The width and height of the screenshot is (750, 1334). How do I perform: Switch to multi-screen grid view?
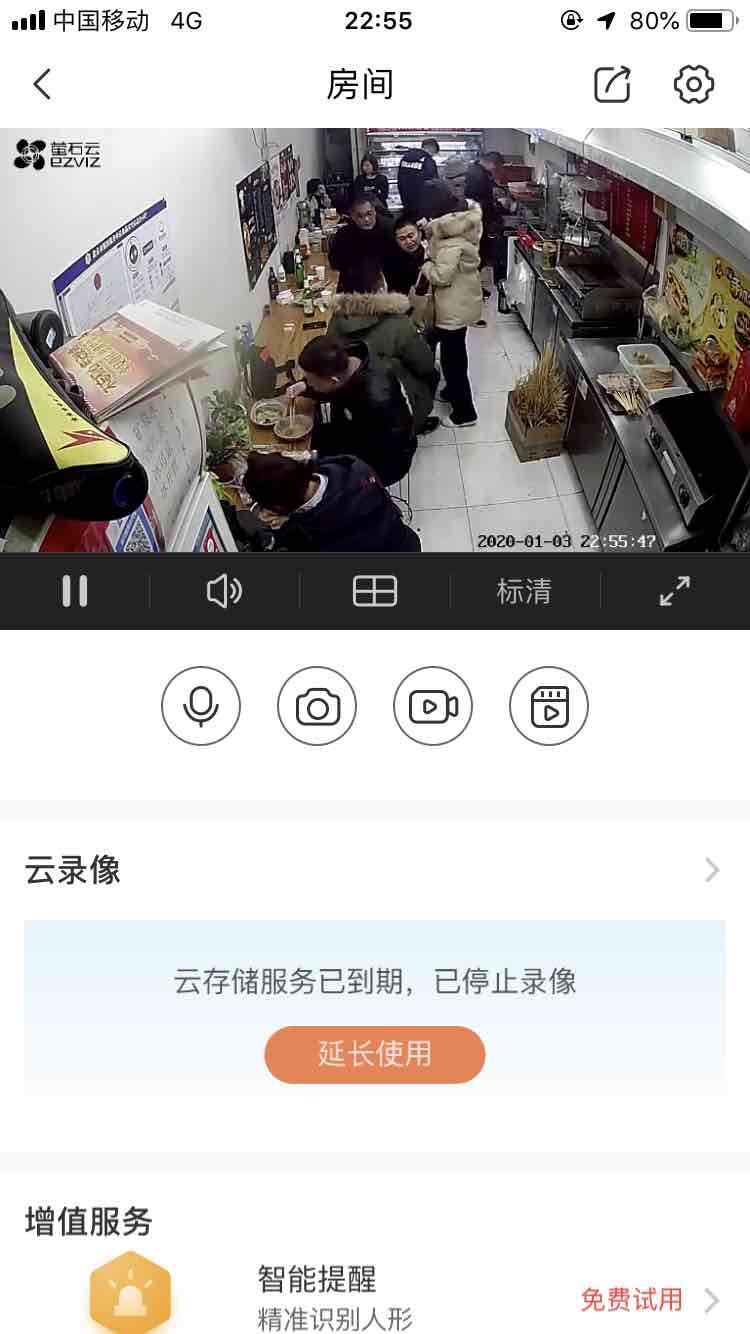375,592
